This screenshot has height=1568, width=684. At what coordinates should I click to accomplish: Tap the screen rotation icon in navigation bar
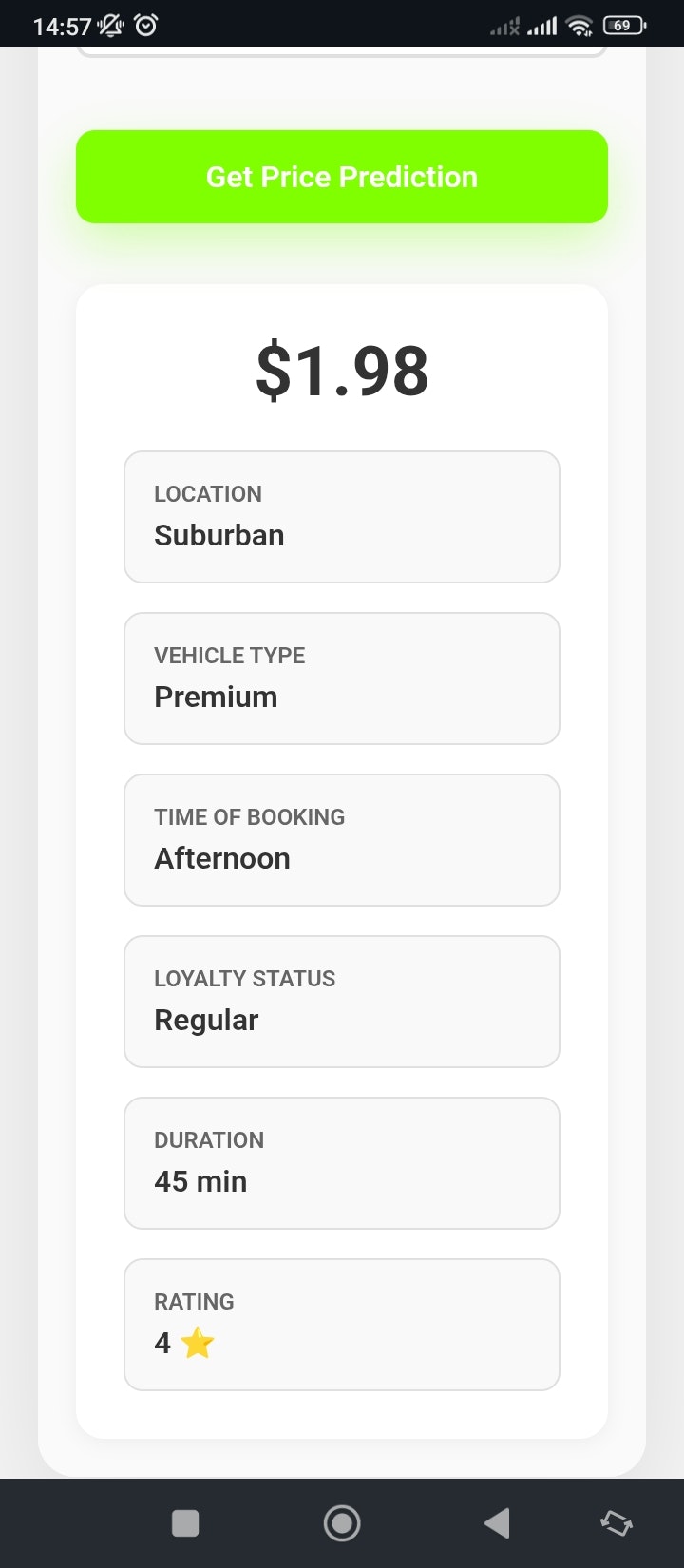[616, 1521]
